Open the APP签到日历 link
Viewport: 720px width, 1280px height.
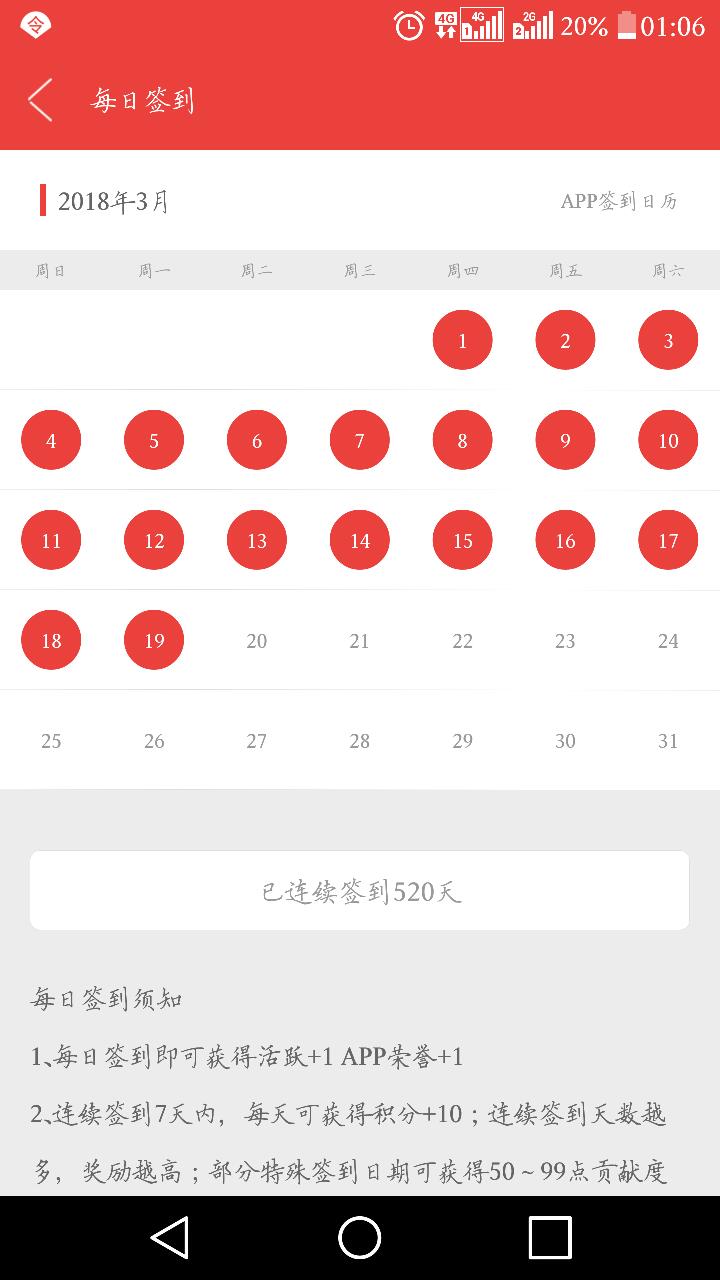tap(618, 201)
